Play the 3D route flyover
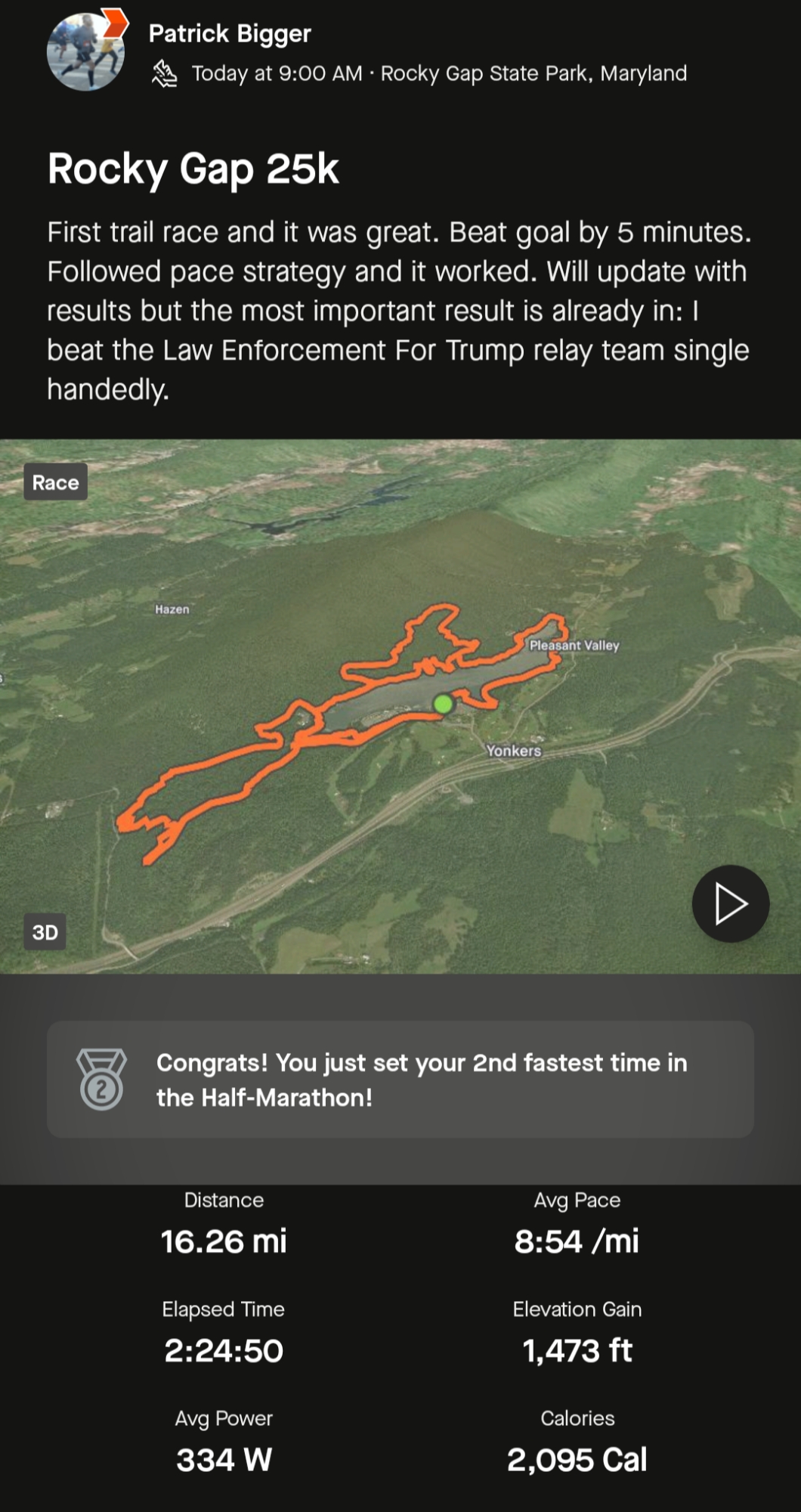The width and height of the screenshot is (801, 1512). tap(730, 903)
